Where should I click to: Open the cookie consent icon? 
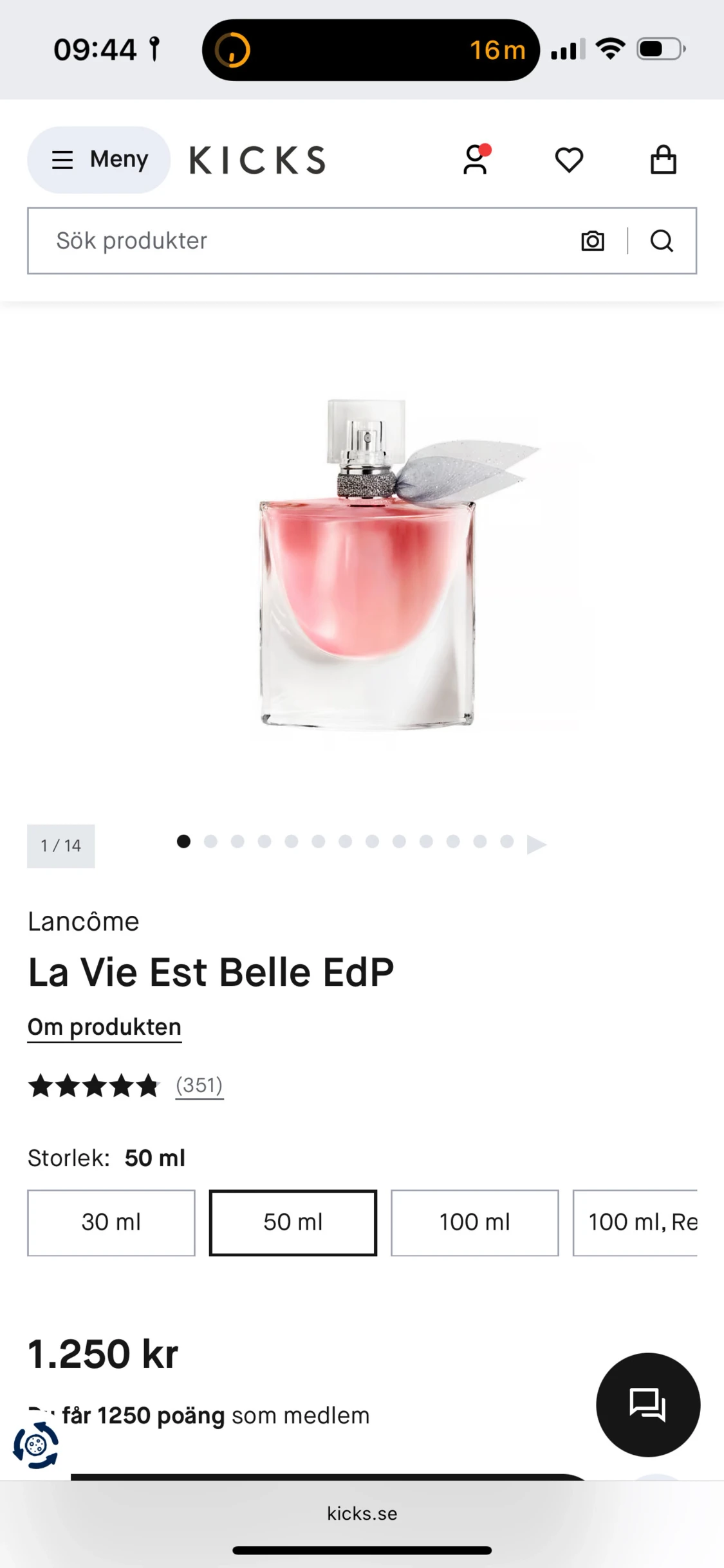(x=37, y=1446)
